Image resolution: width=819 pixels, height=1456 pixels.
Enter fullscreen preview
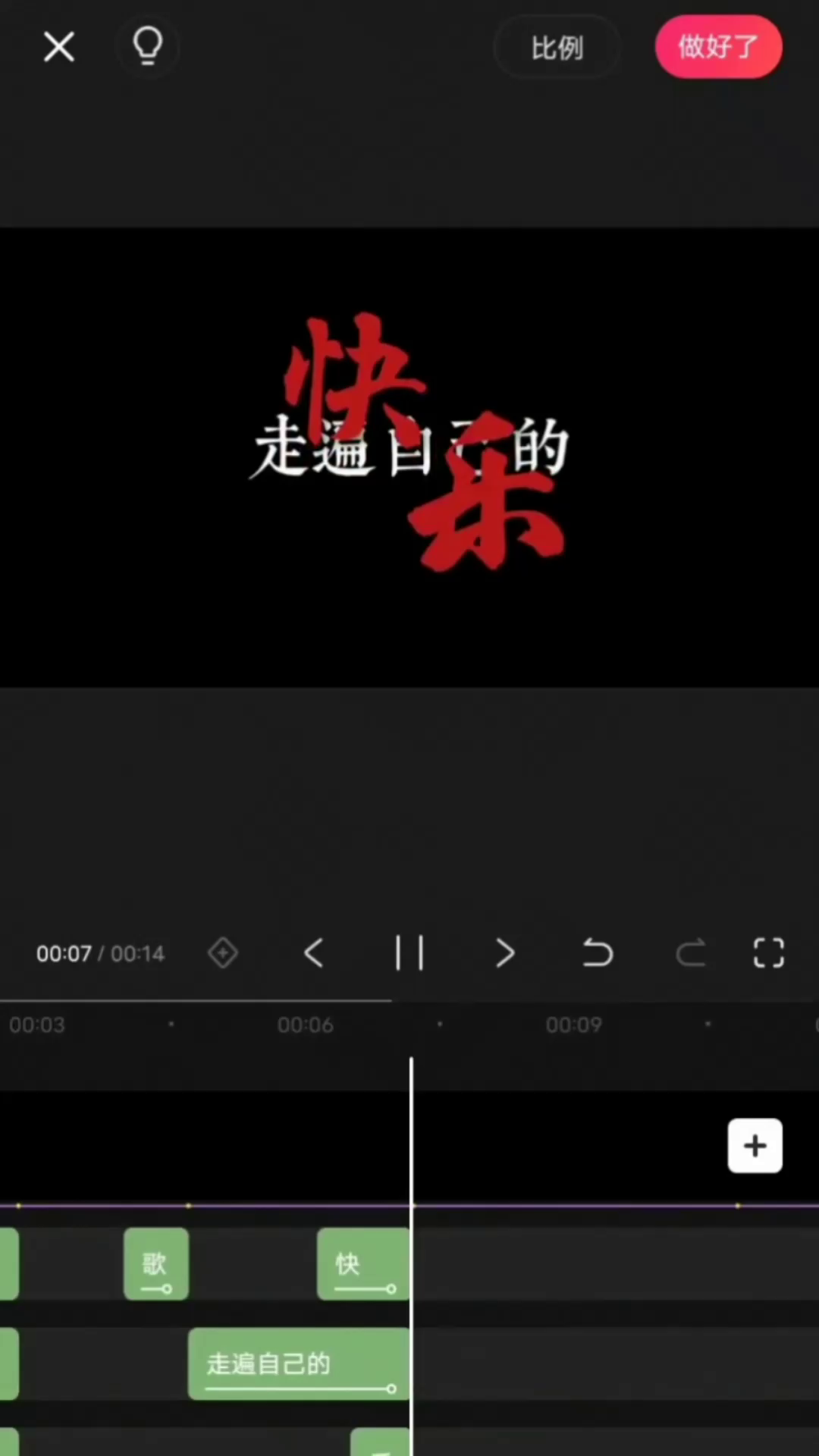click(x=769, y=953)
